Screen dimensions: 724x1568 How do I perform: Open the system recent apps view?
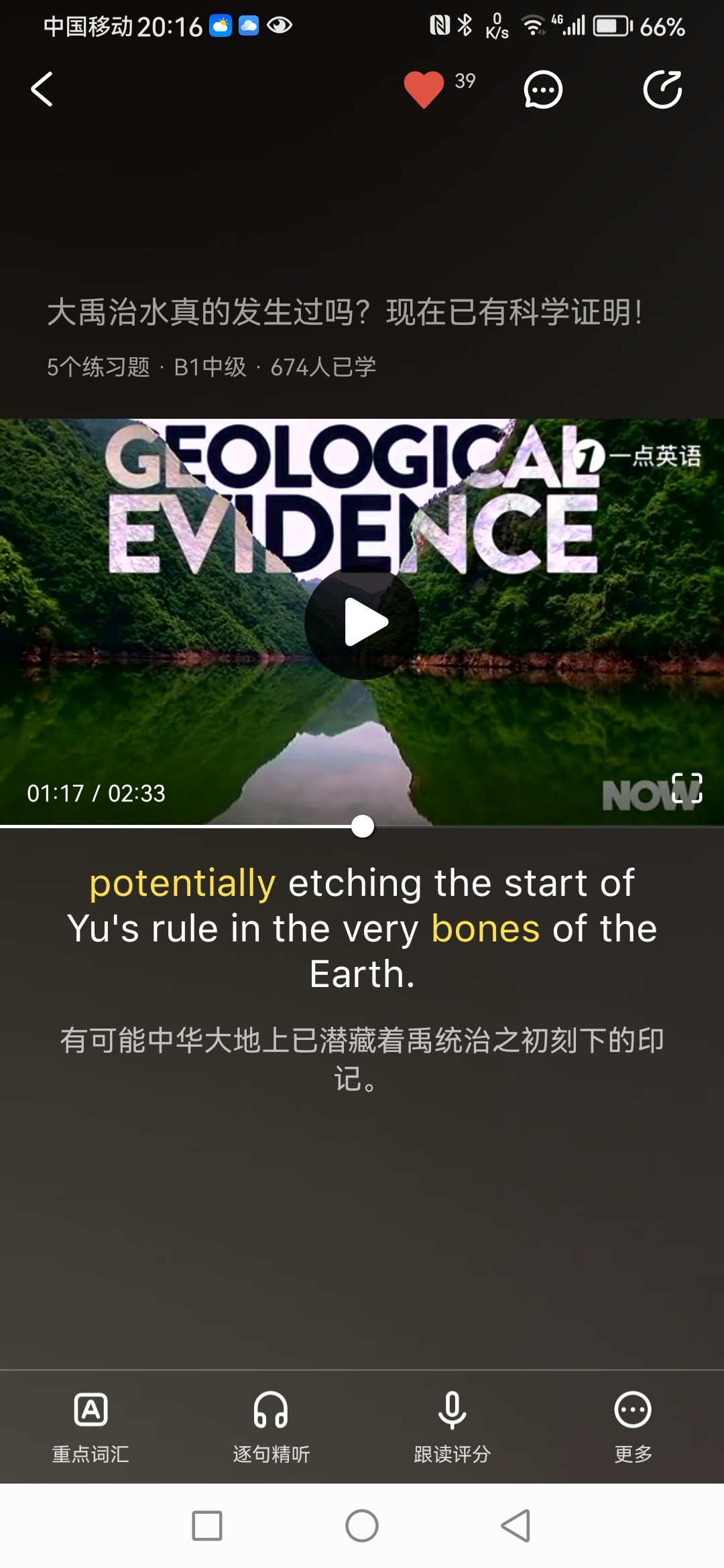pyautogui.click(x=207, y=1526)
